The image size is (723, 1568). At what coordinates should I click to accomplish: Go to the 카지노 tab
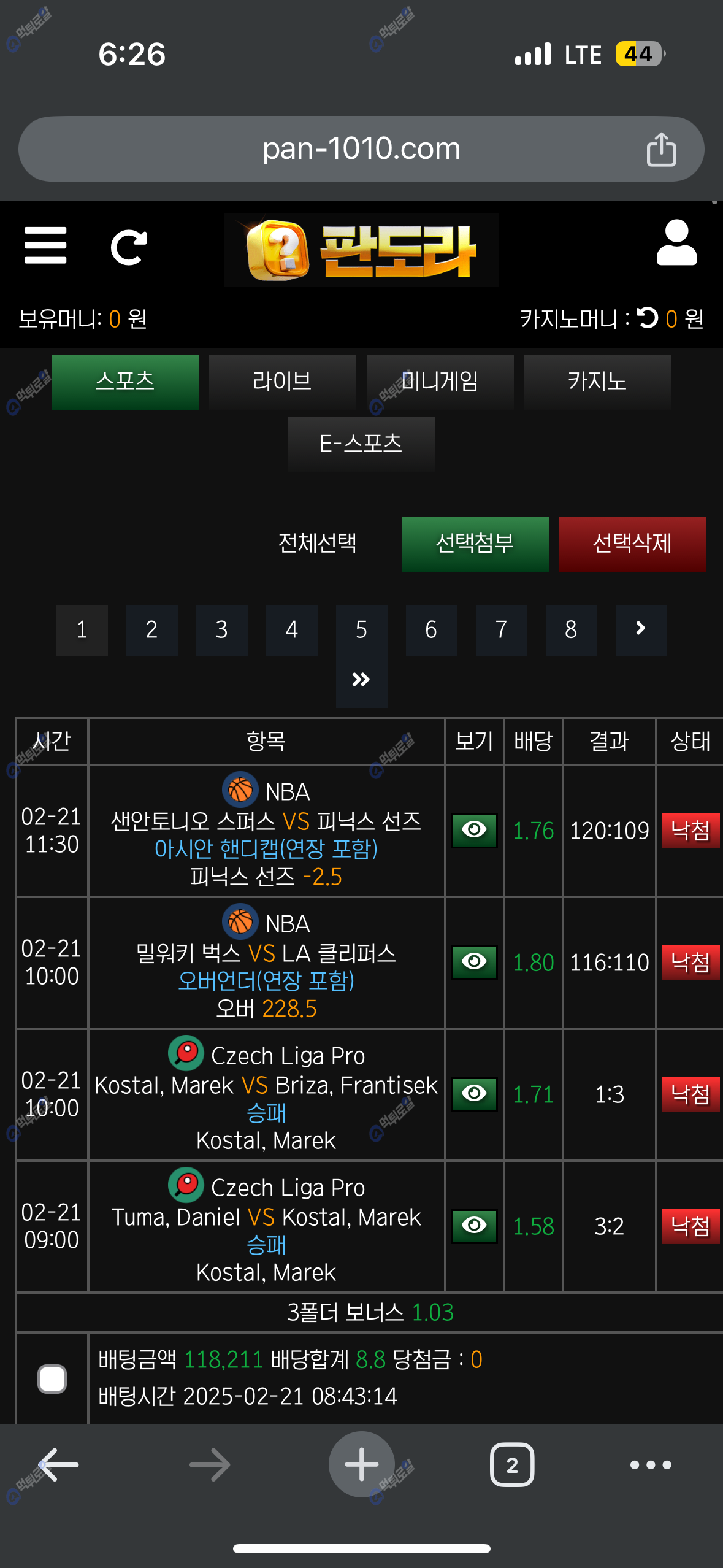point(597,382)
